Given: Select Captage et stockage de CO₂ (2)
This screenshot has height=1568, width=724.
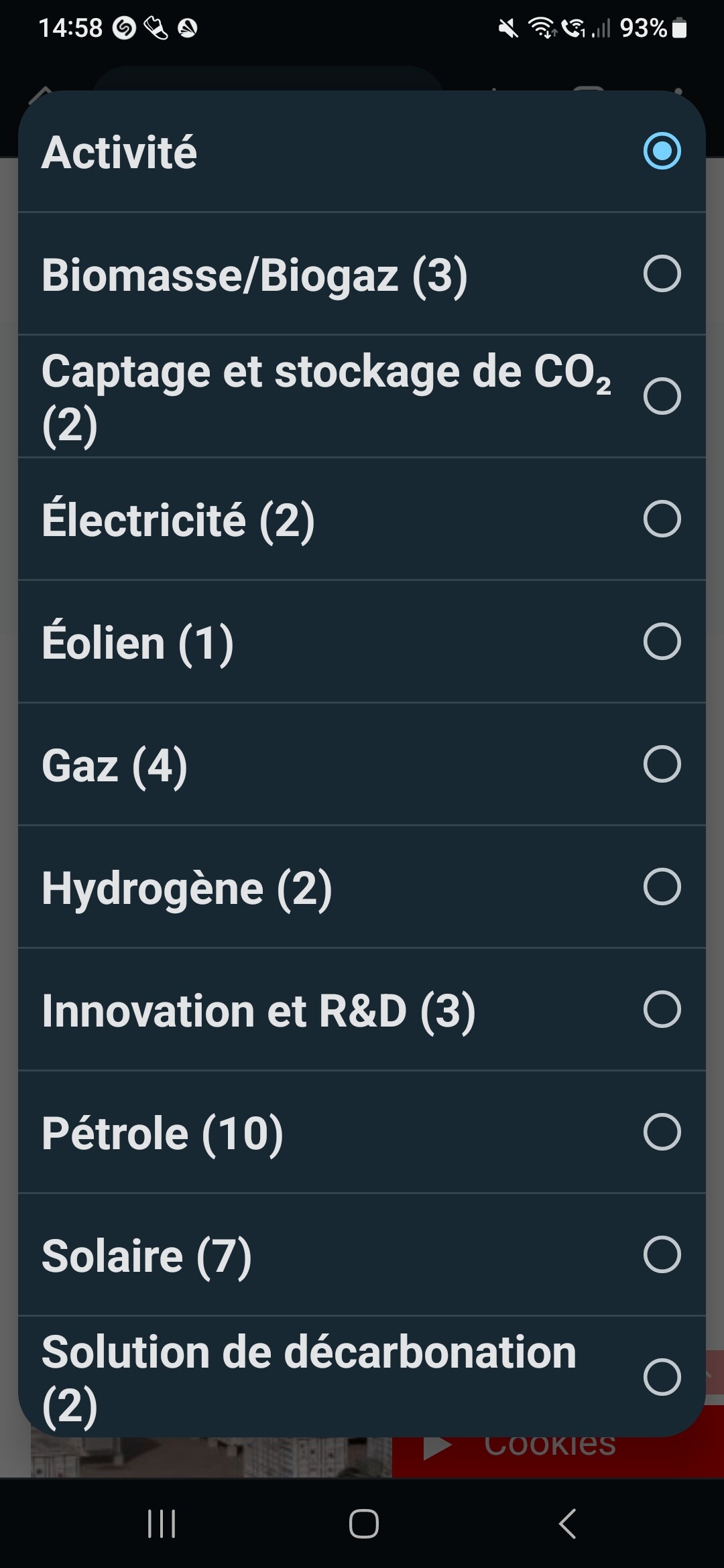Looking at the screenshot, I should click(362, 397).
